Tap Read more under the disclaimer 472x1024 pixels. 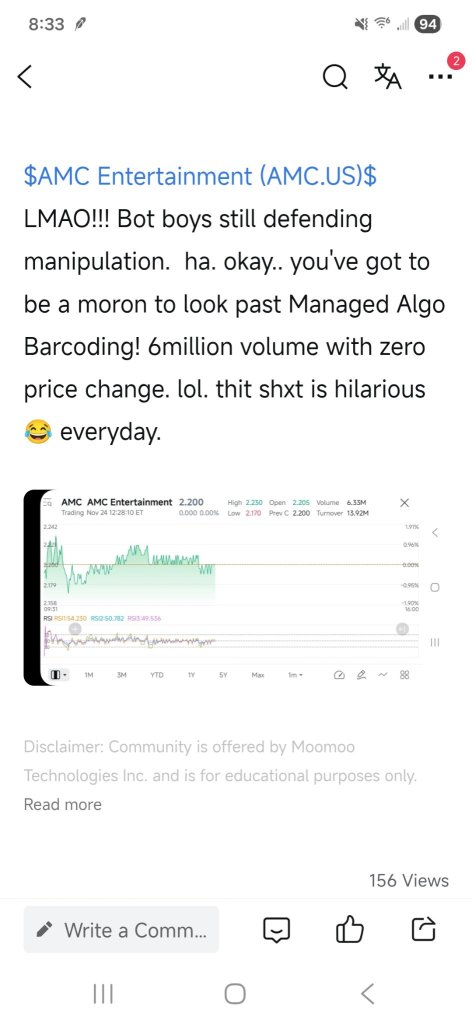pos(63,804)
